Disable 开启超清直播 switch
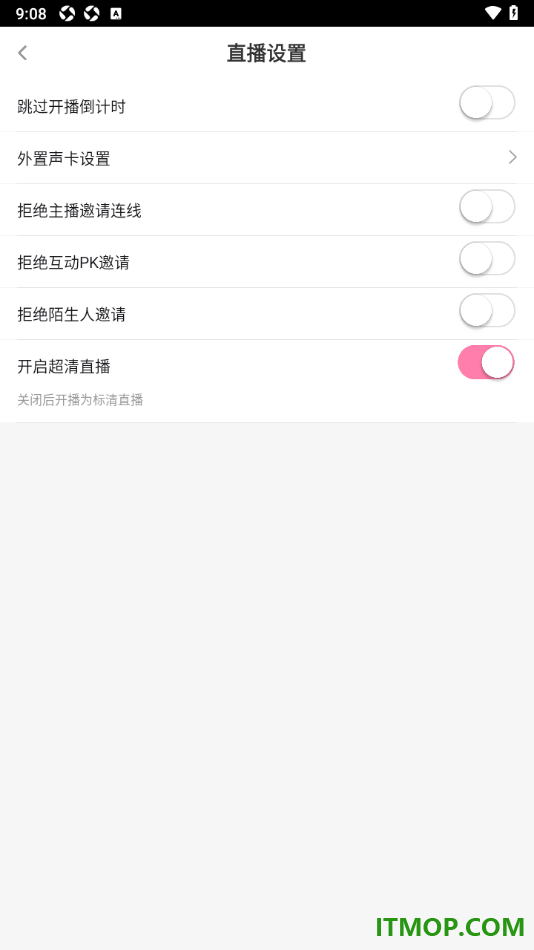Viewport: 534px width, 950px height. pos(486,363)
